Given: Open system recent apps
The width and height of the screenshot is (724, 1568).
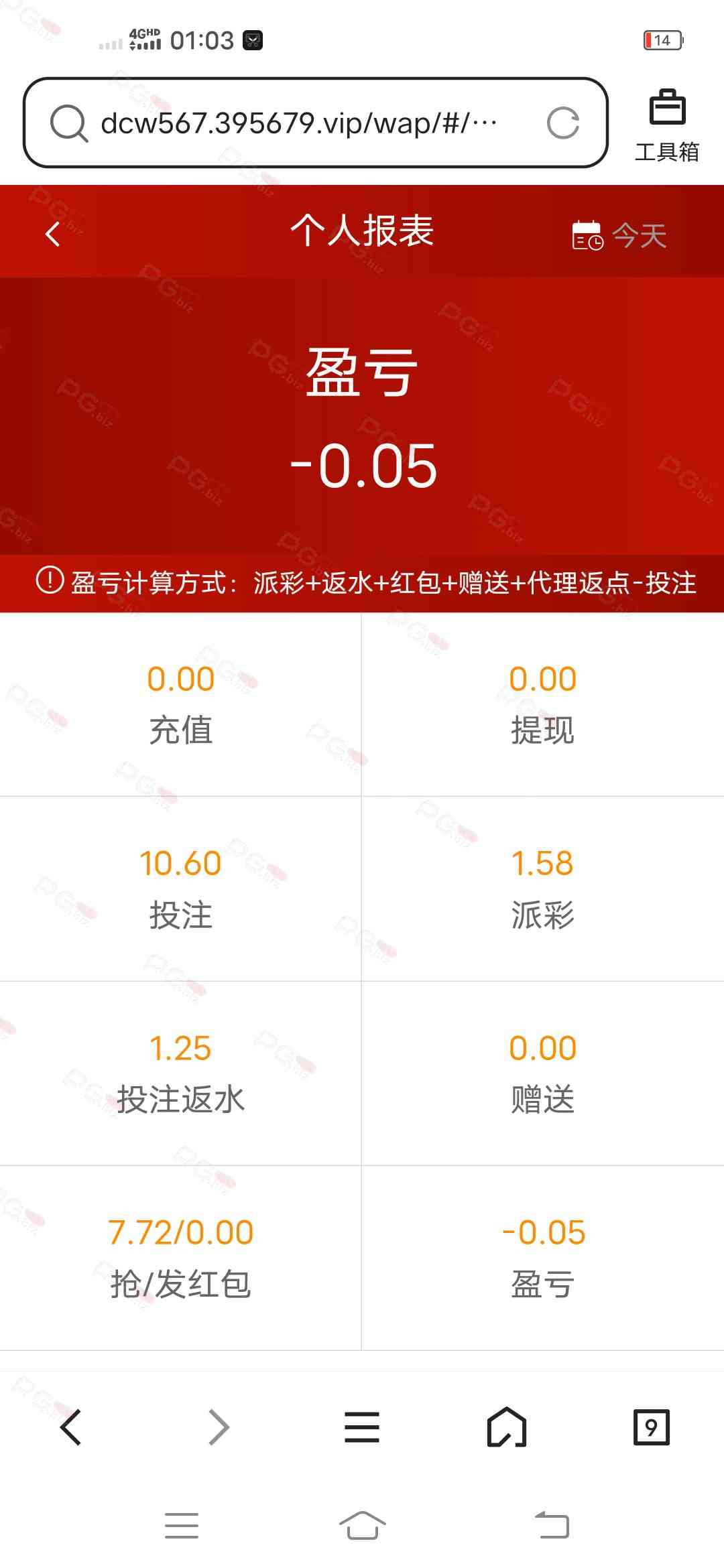Looking at the screenshot, I should click(x=182, y=1526).
